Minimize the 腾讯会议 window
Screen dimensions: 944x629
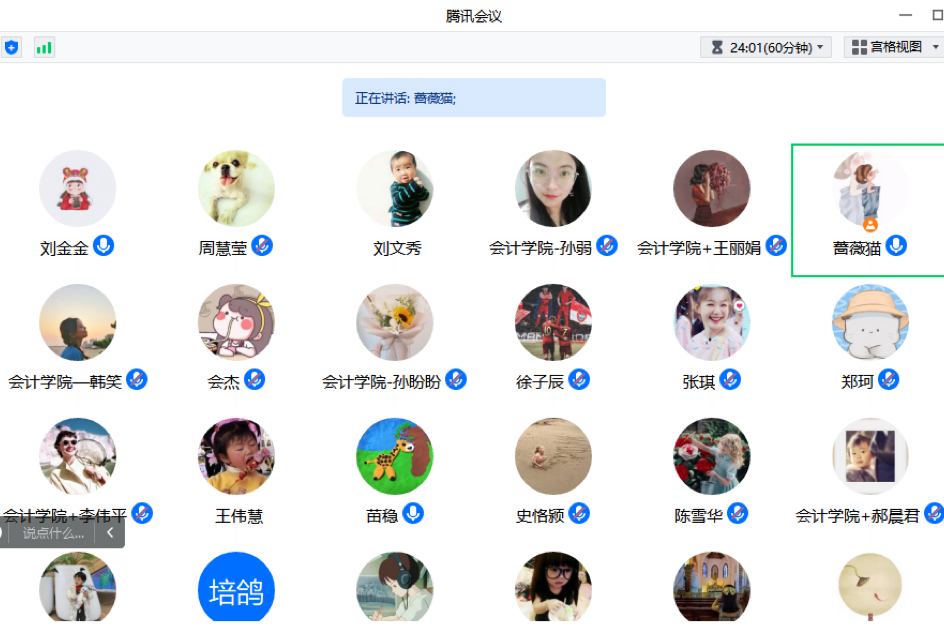[x=906, y=15]
